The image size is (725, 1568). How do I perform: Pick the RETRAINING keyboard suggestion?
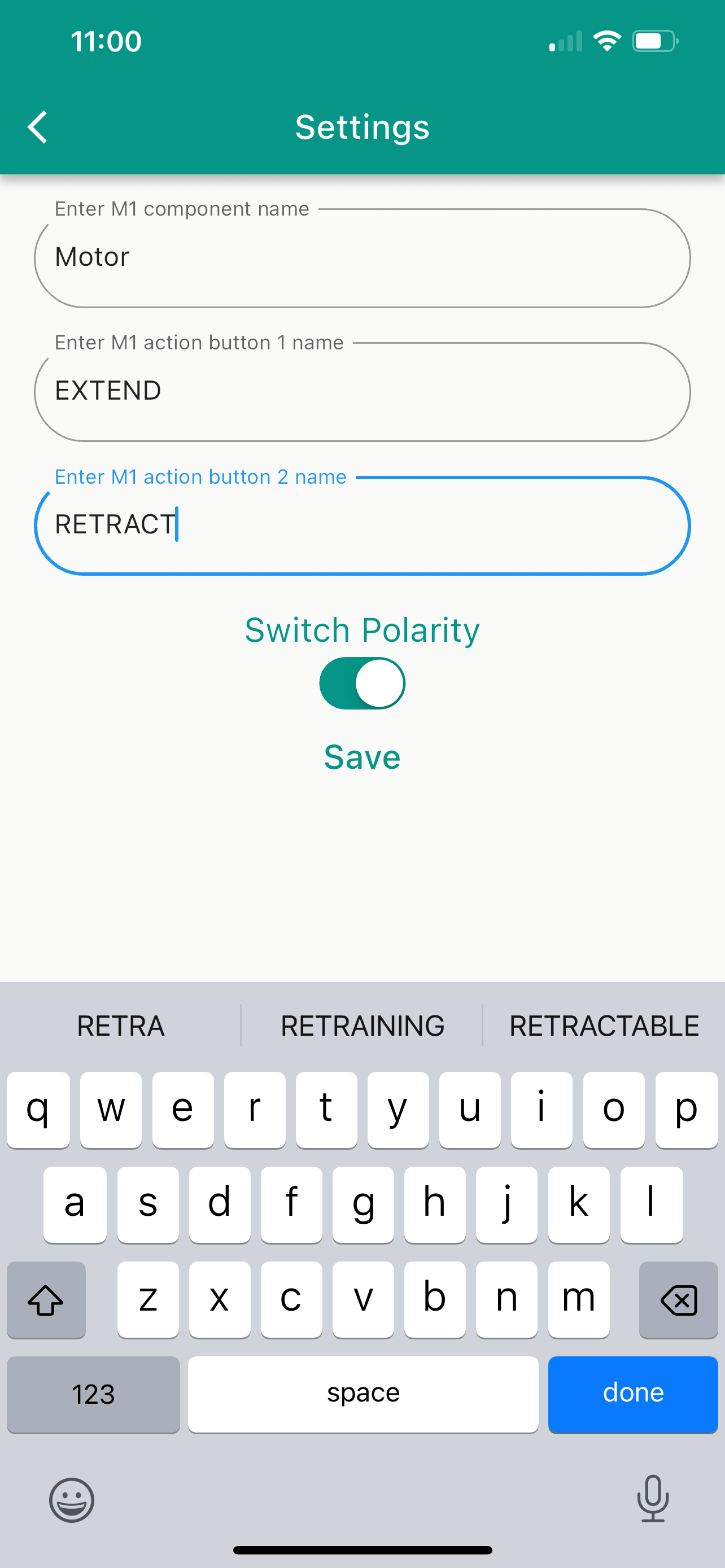coord(362,1026)
